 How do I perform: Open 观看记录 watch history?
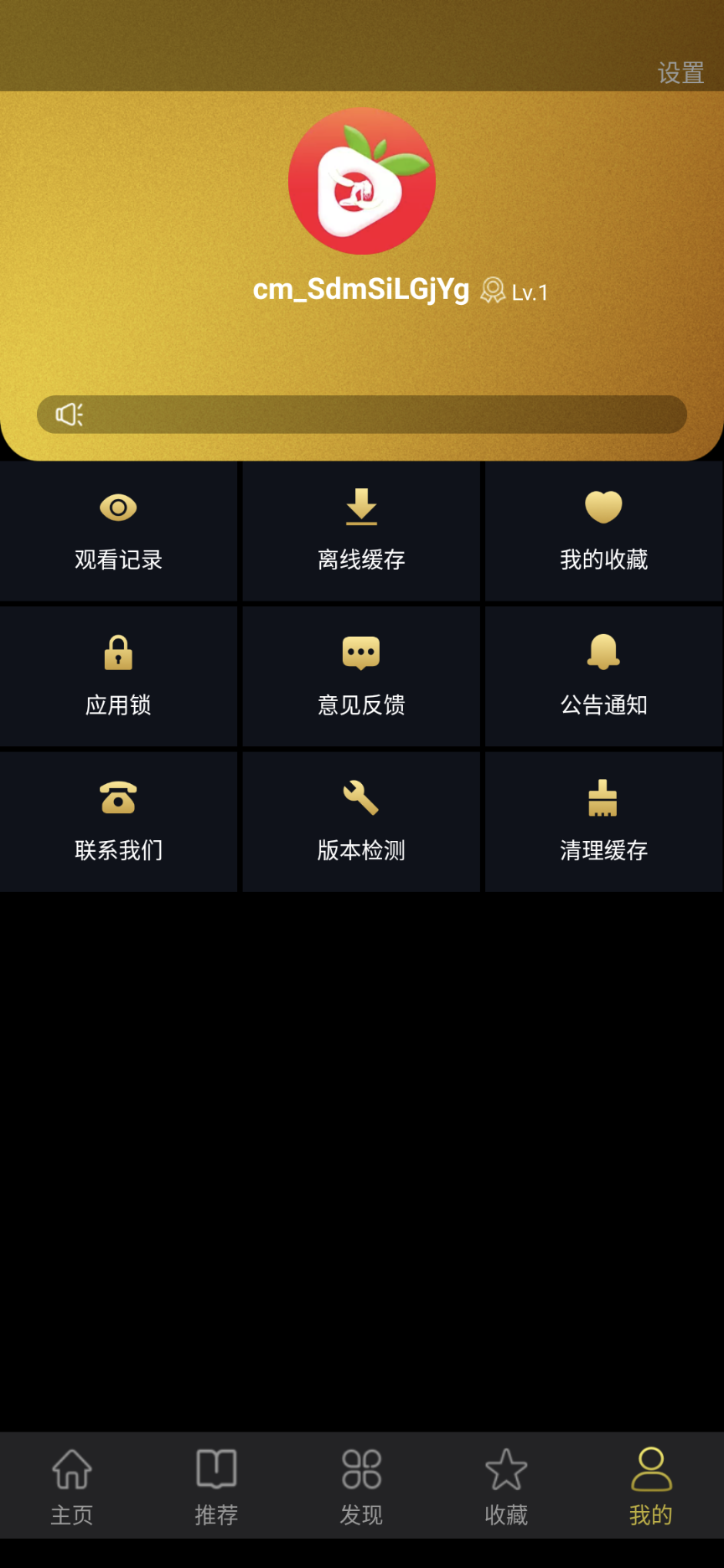pyautogui.click(x=118, y=531)
